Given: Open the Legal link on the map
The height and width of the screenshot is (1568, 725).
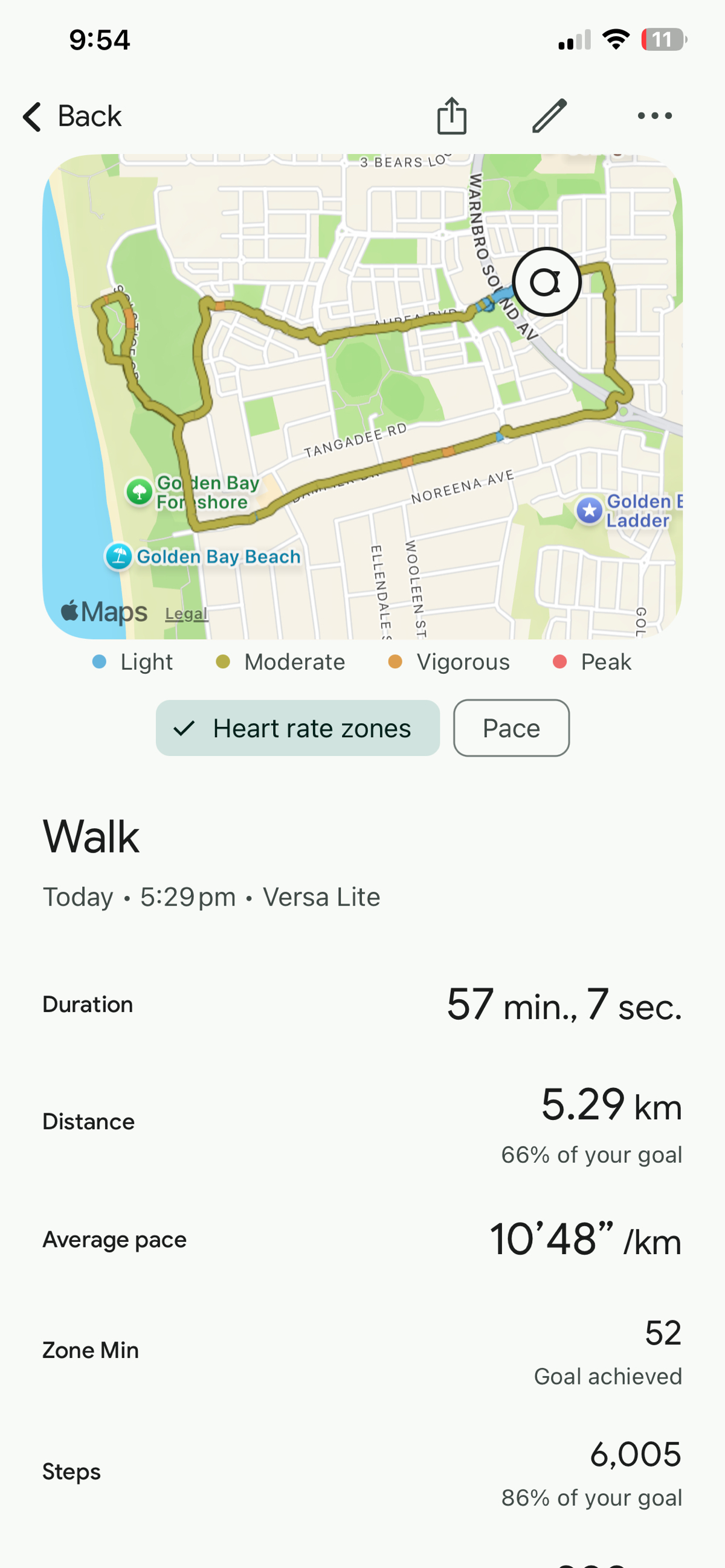Looking at the screenshot, I should [187, 613].
